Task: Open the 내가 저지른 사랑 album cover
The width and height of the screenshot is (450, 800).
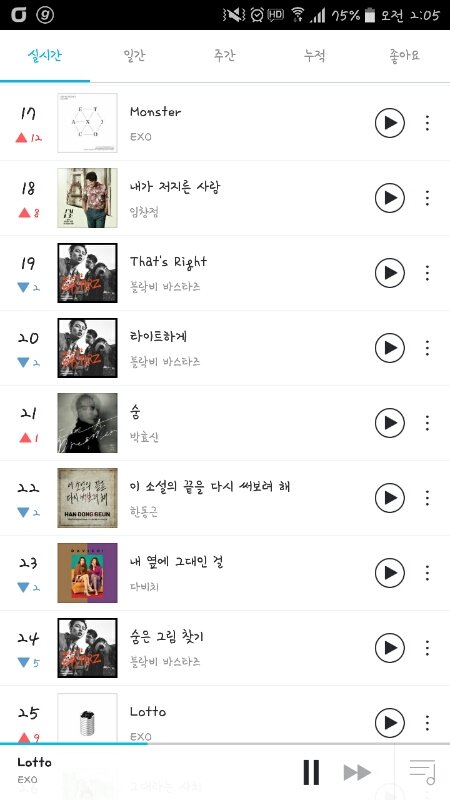Action: click(x=87, y=198)
